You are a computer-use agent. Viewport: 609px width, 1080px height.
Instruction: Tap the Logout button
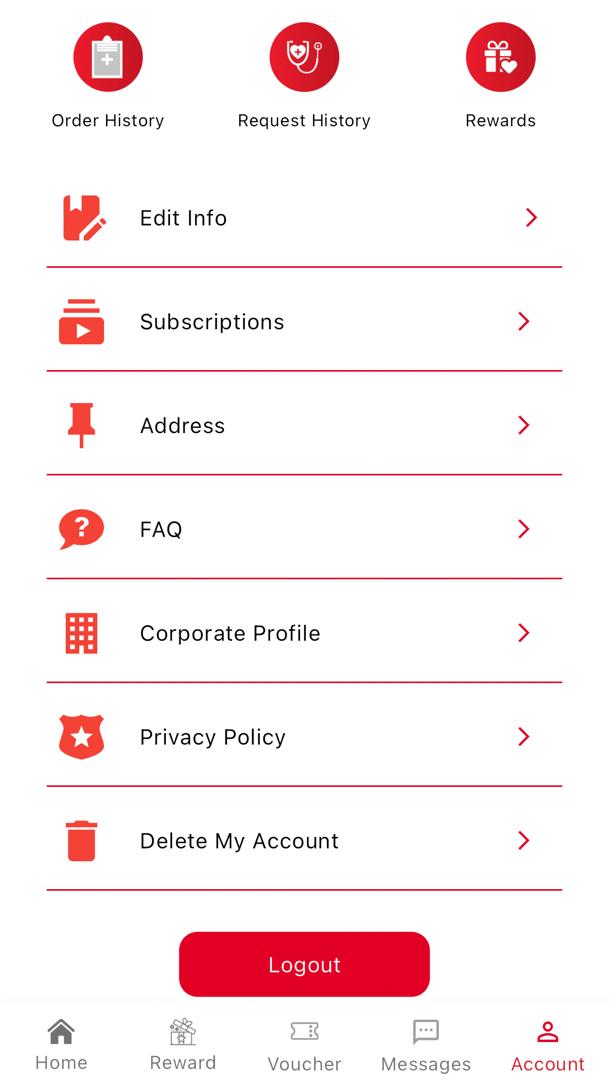pyautogui.click(x=304, y=964)
